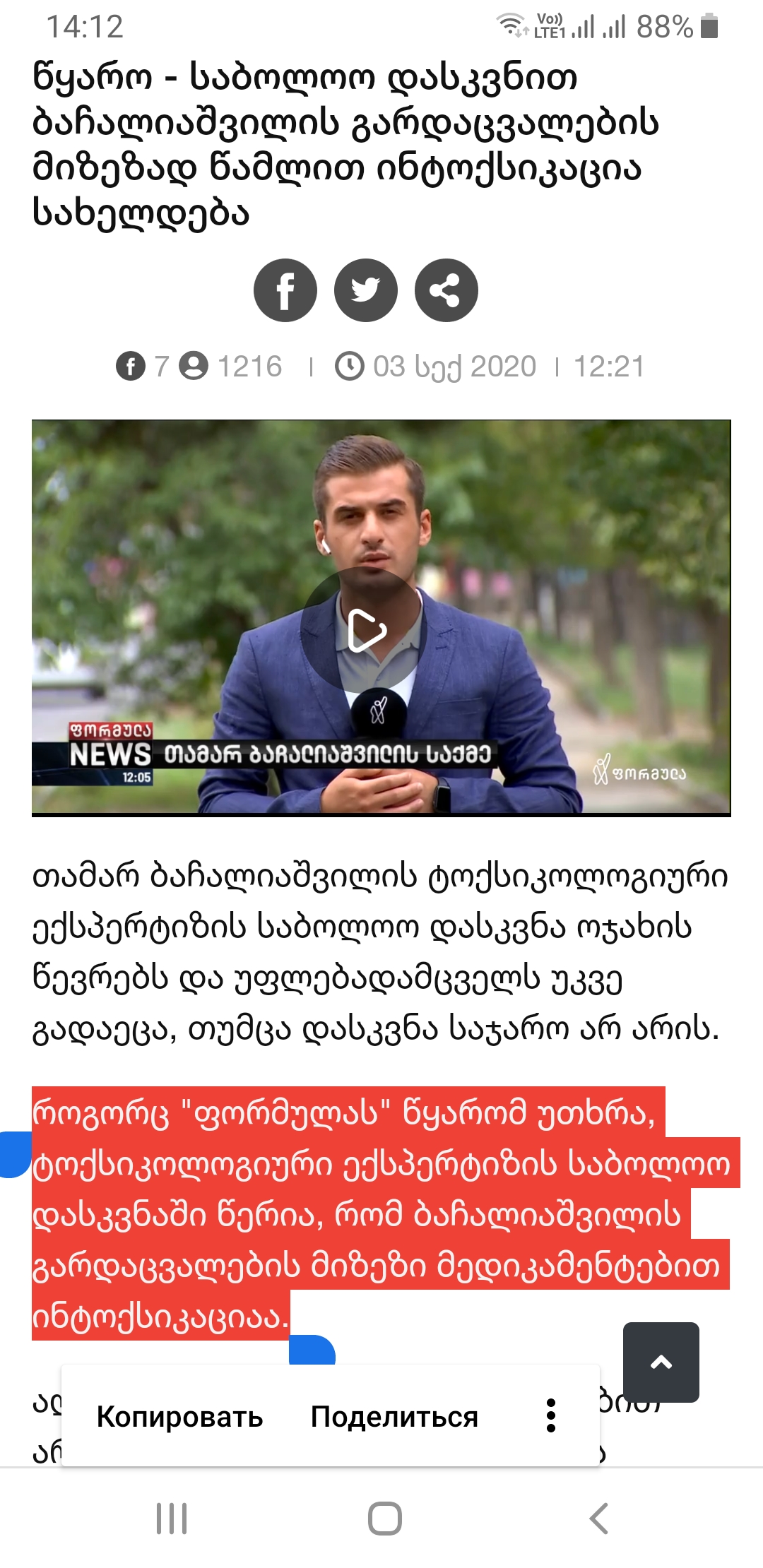Screen dimensions: 763x1568
Task: Open recent apps from the navigation bar
Action: [x=172, y=1519]
